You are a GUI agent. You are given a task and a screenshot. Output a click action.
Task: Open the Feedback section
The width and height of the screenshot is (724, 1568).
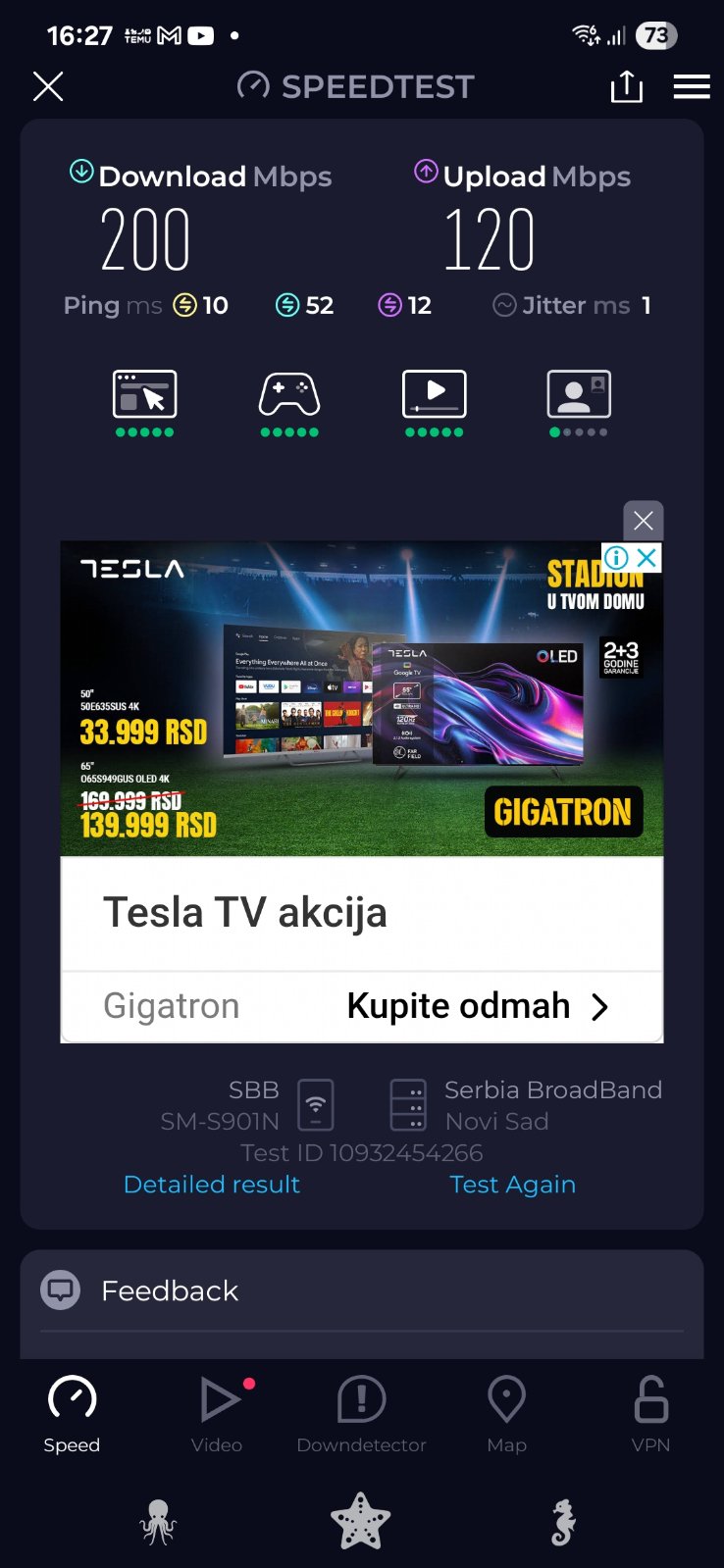pyautogui.click(x=170, y=1290)
